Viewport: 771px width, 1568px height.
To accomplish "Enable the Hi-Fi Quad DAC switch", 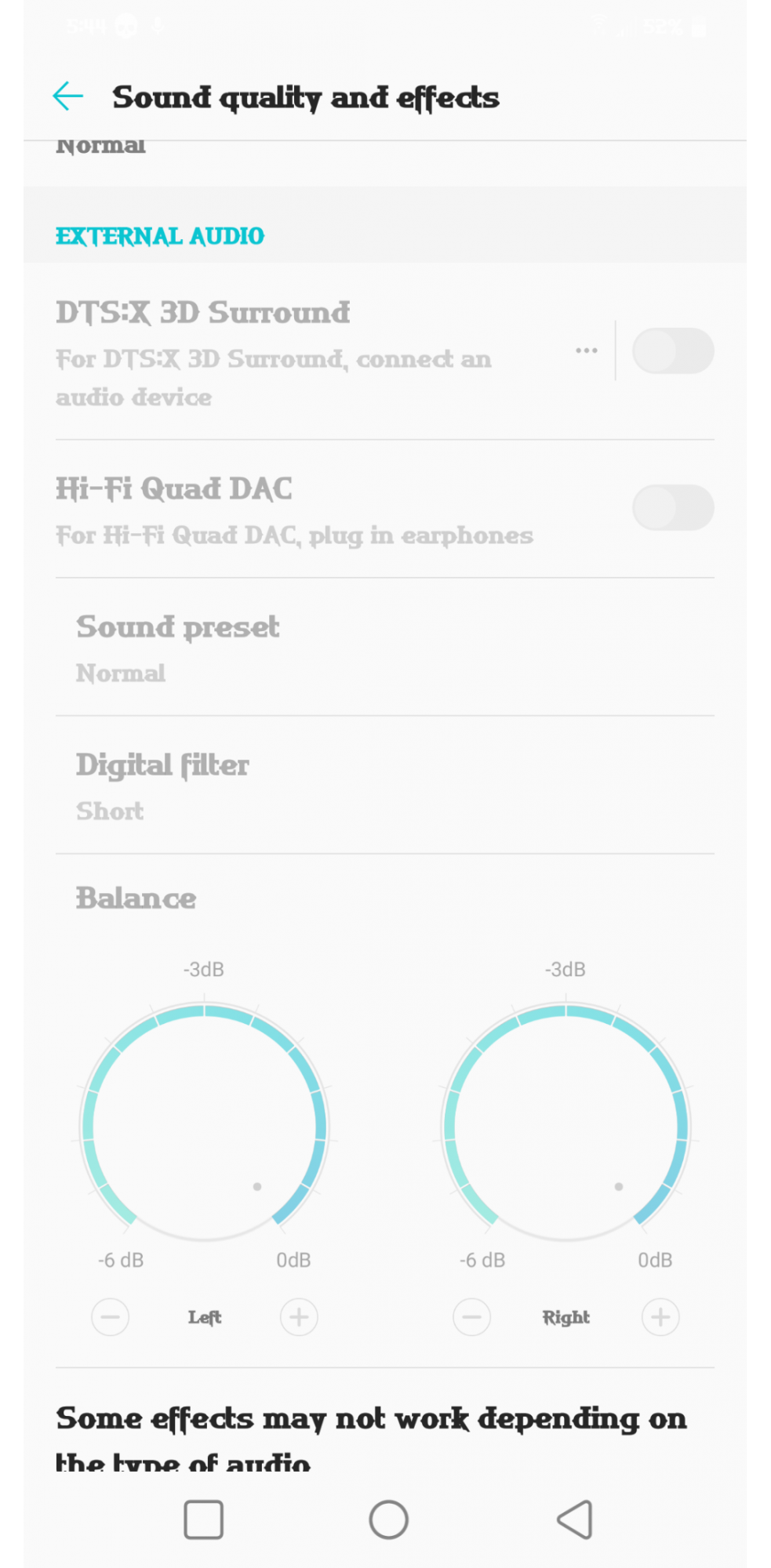I will (673, 507).
